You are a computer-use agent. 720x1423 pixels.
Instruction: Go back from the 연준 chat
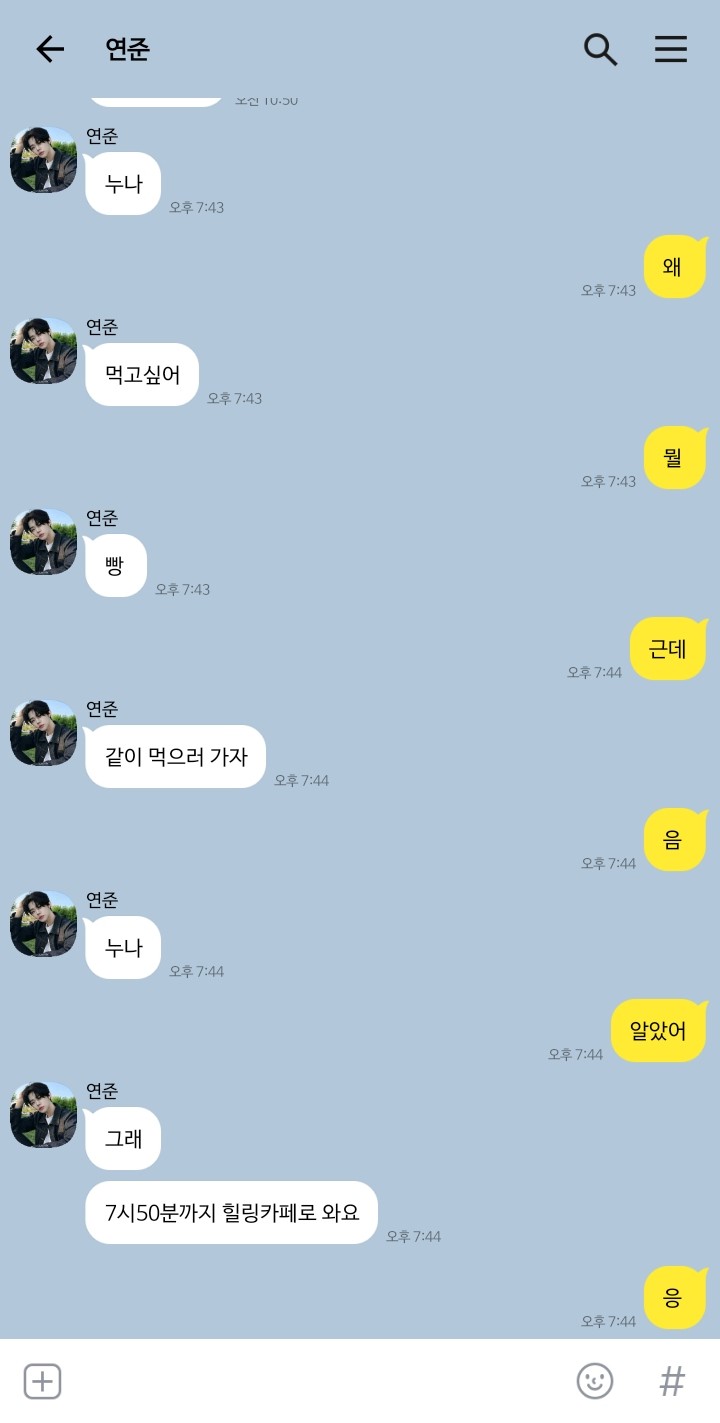click(x=49, y=49)
